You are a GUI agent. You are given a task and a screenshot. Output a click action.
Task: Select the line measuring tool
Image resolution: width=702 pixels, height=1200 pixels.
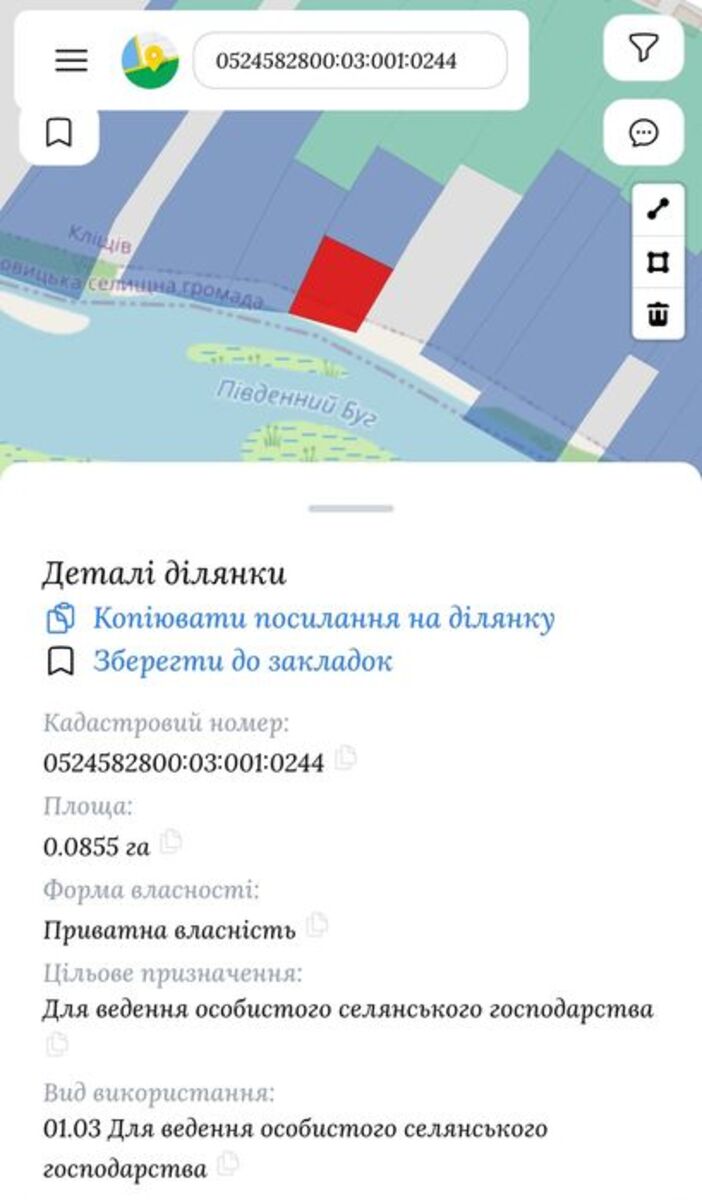pyautogui.click(x=658, y=210)
